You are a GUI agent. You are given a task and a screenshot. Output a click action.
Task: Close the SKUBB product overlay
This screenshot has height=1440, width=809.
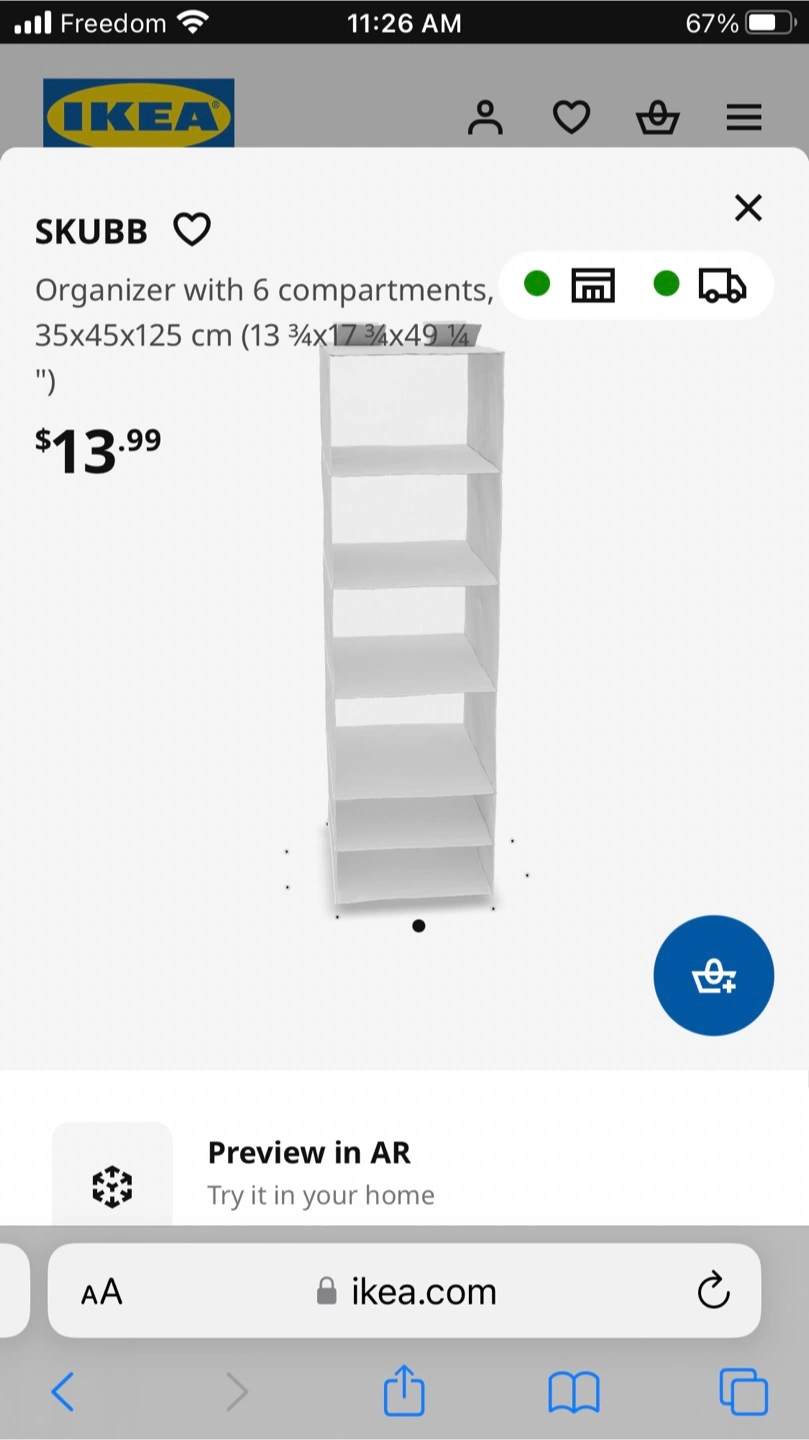[x=748, y=208]
